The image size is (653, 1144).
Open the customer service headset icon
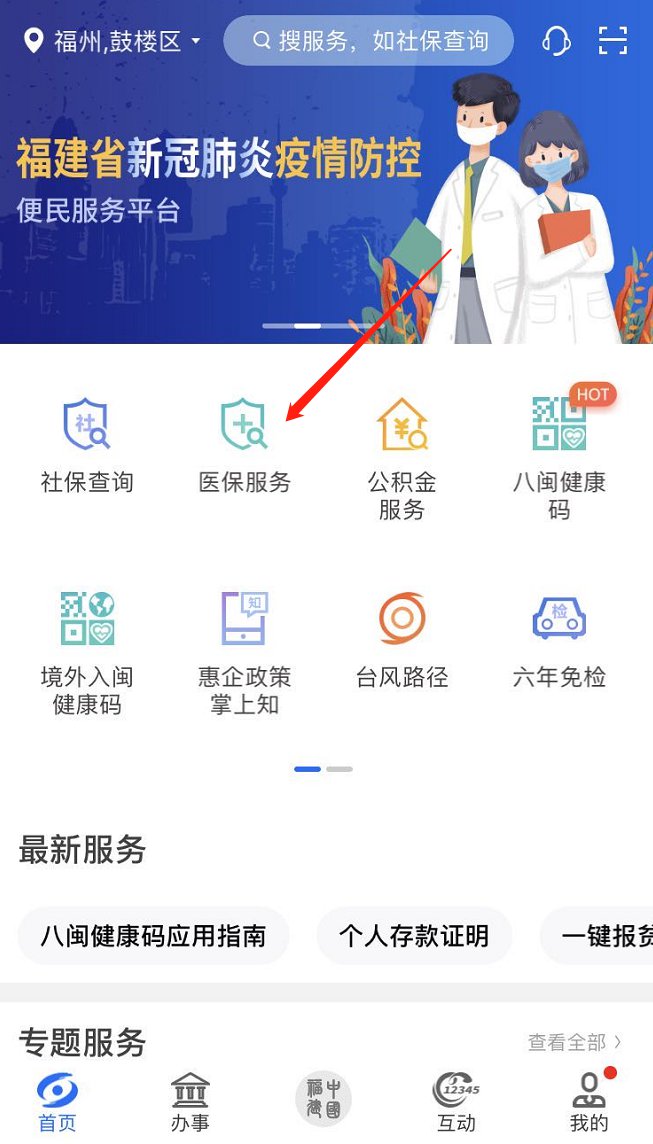555,41
